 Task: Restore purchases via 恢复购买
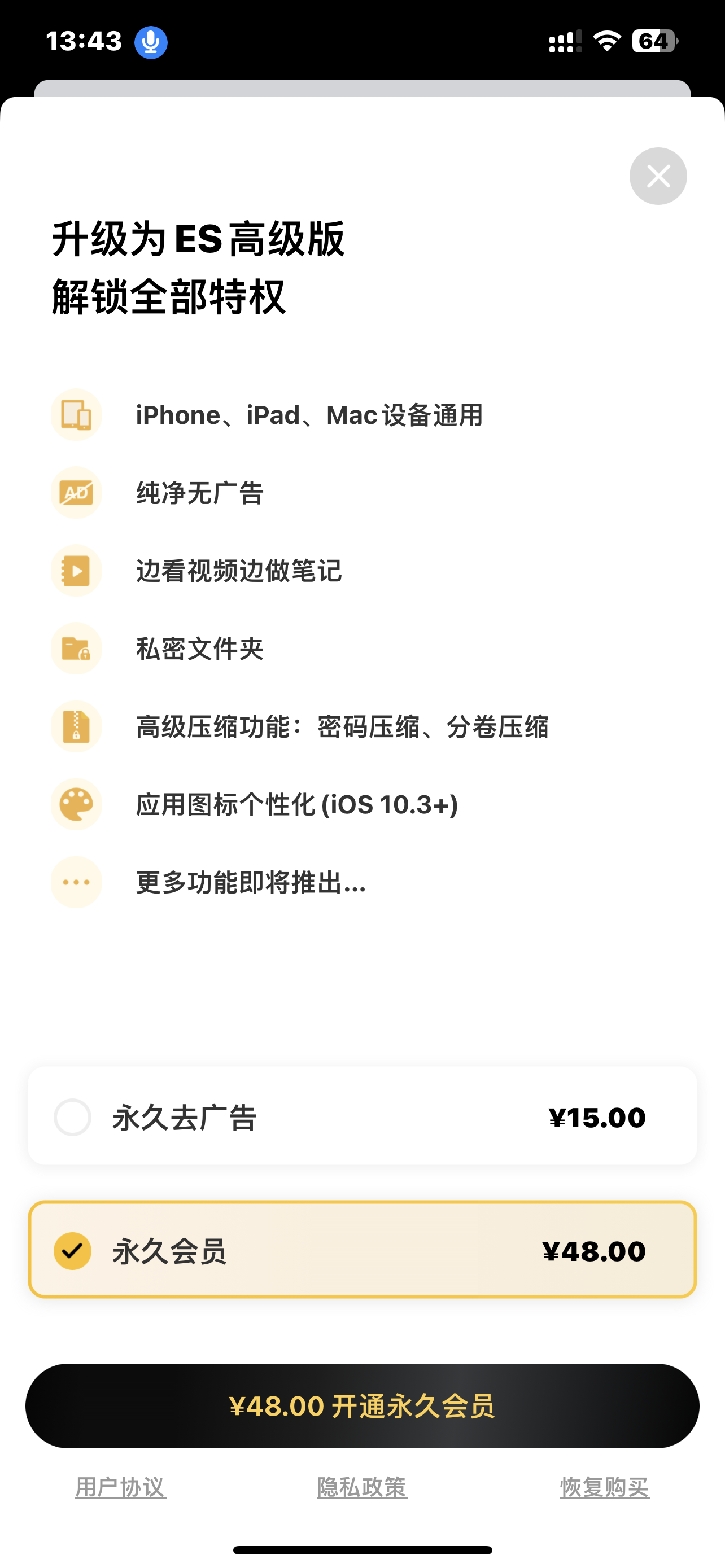pyautogui.click(x=605, y=1488)
